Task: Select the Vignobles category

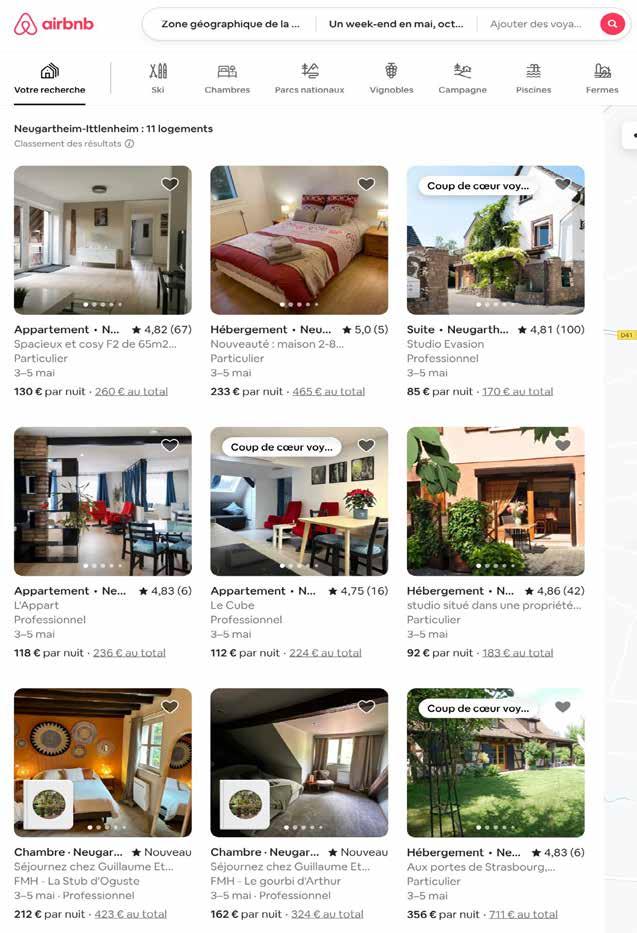Action: 391,78
